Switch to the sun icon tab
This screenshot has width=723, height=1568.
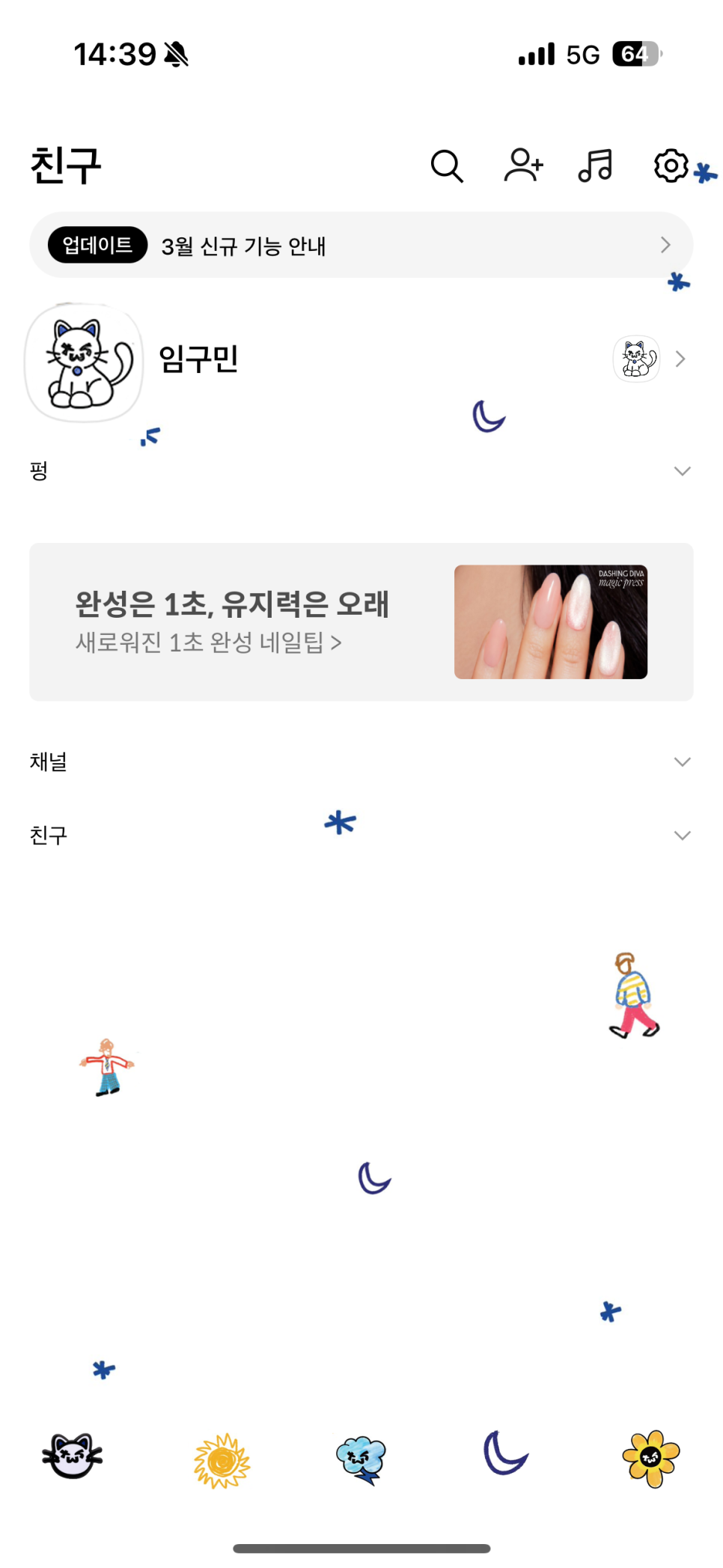coord(222,1460)
